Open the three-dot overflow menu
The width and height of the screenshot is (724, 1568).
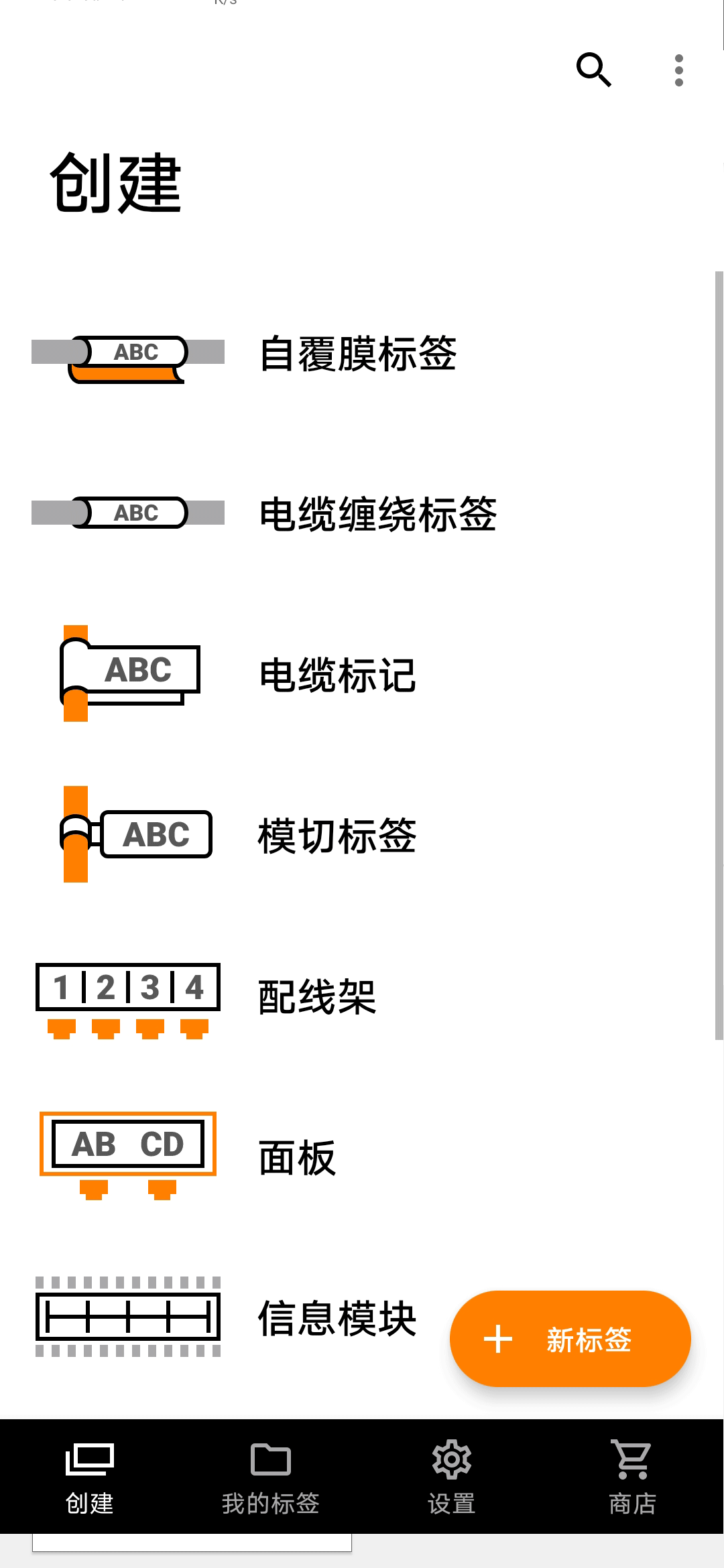[x=679, y=70]
